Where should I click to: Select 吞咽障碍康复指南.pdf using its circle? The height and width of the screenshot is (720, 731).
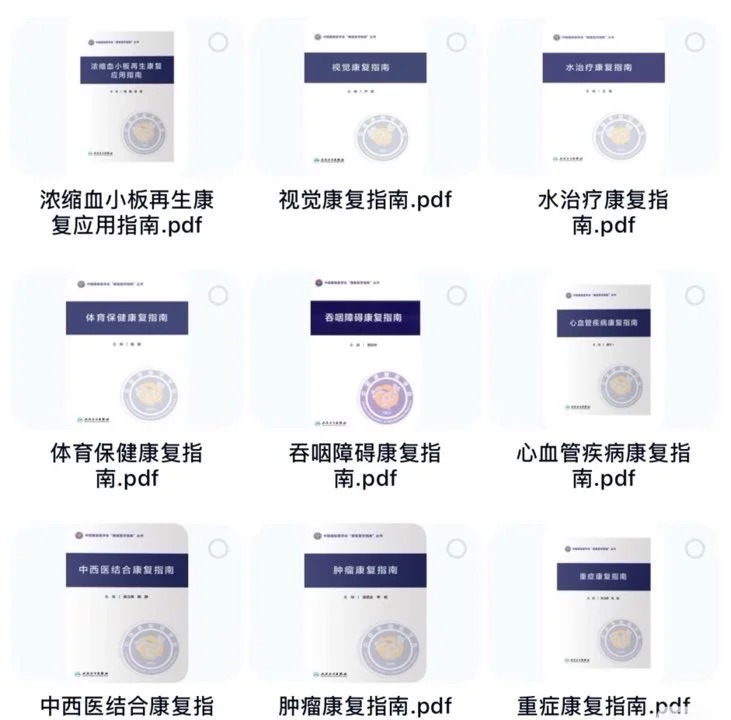(x=456, y=295)
